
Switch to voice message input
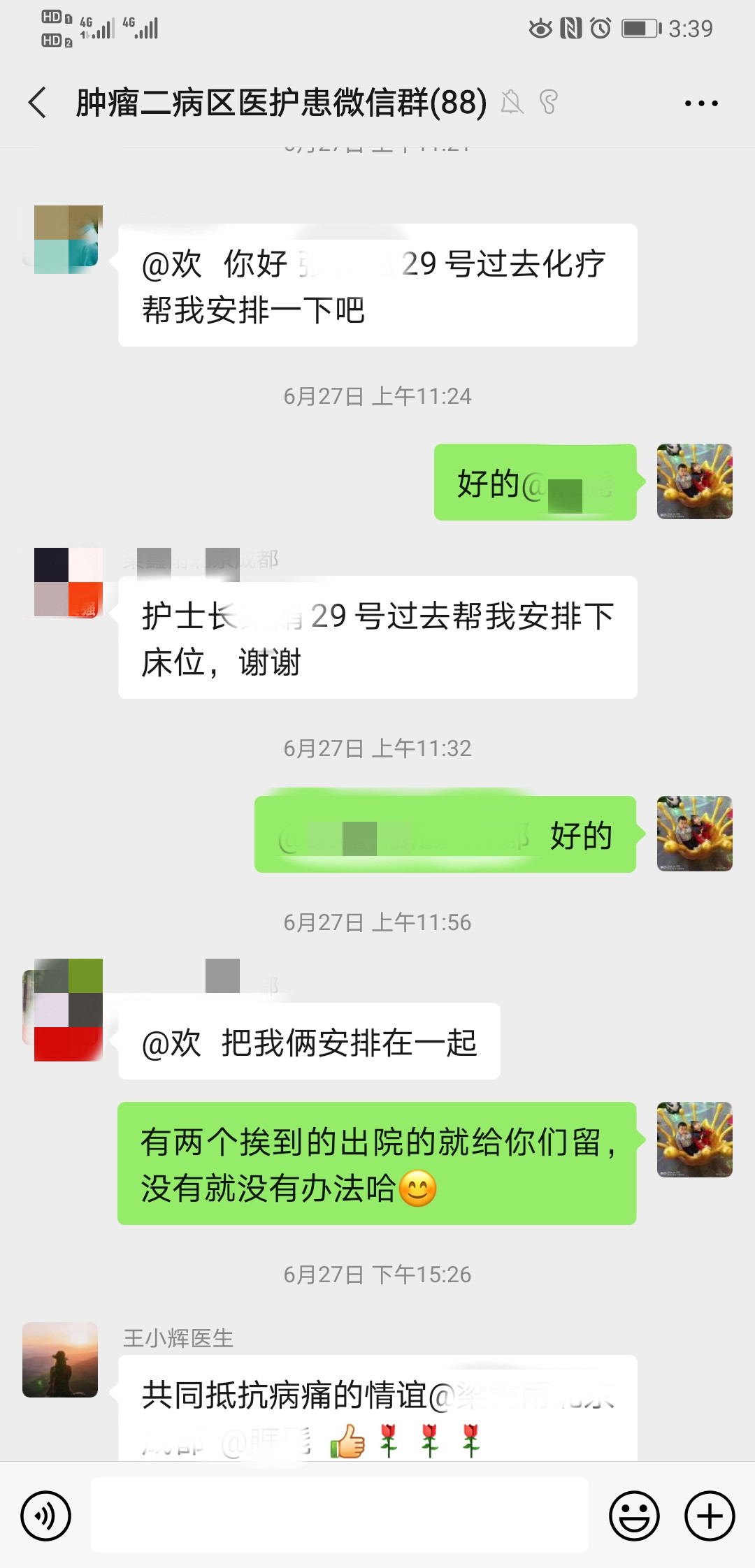click(46, 1516)
